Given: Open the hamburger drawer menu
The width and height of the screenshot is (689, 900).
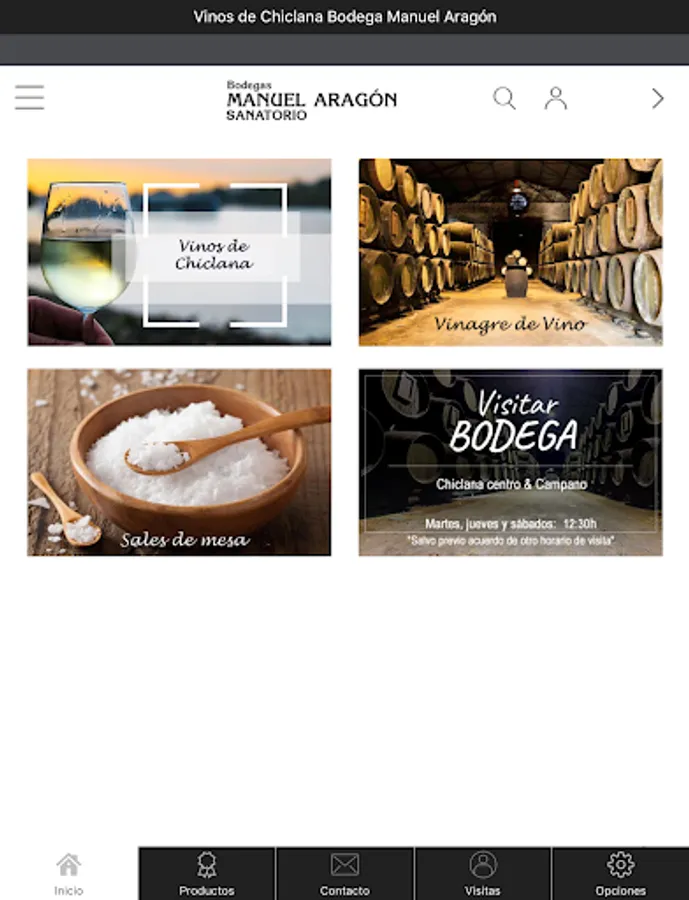Looking at the screenshot, I should pos(30,98).
